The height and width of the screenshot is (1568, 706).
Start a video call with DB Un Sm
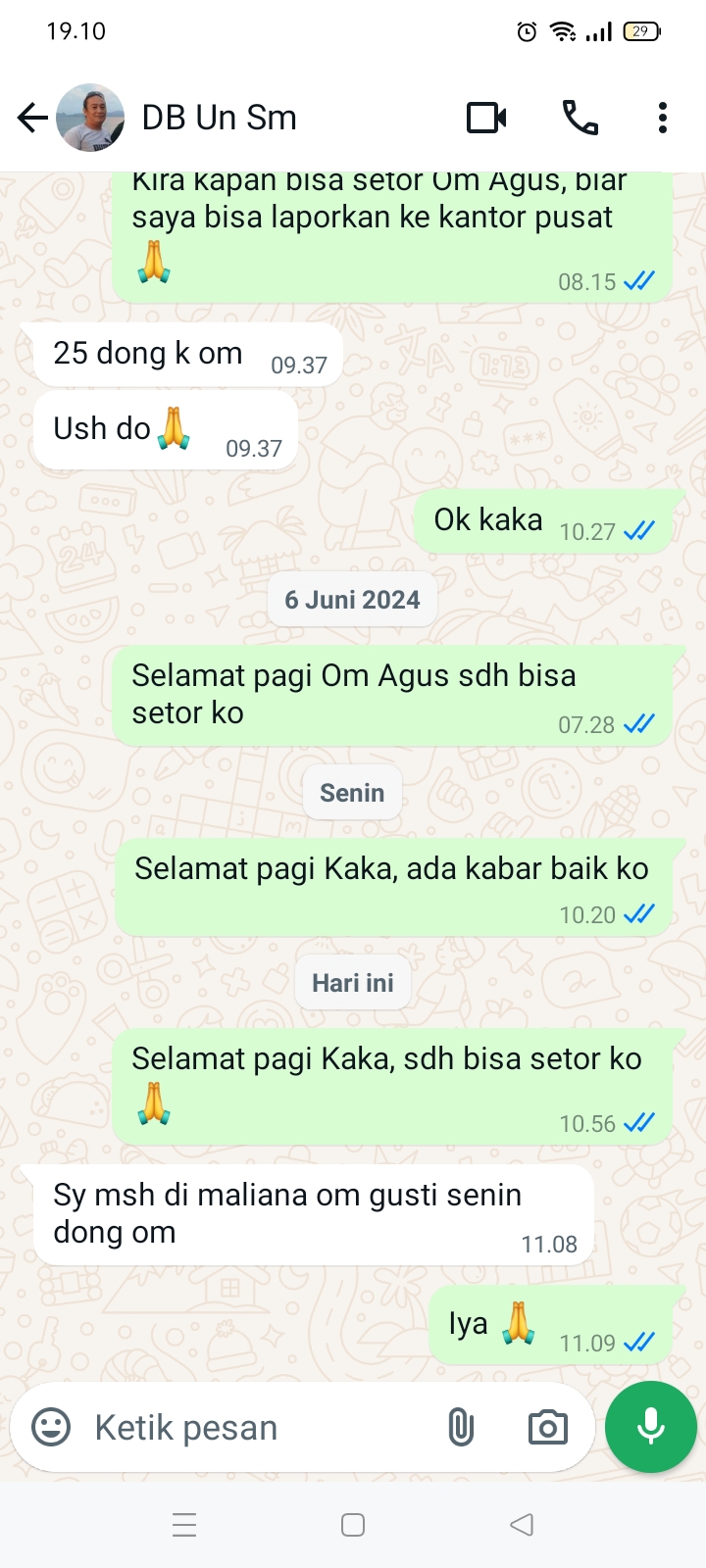486,119
